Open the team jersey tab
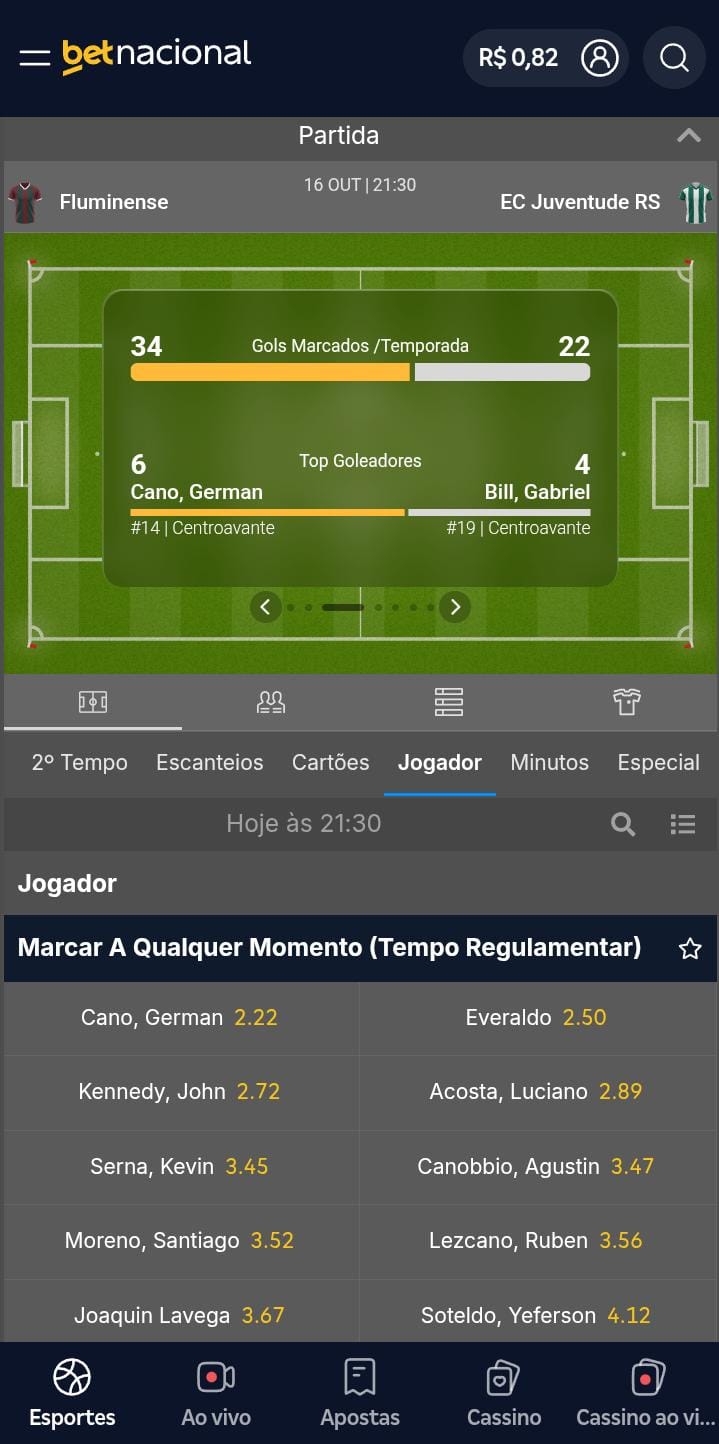 [x=627, y=702]
